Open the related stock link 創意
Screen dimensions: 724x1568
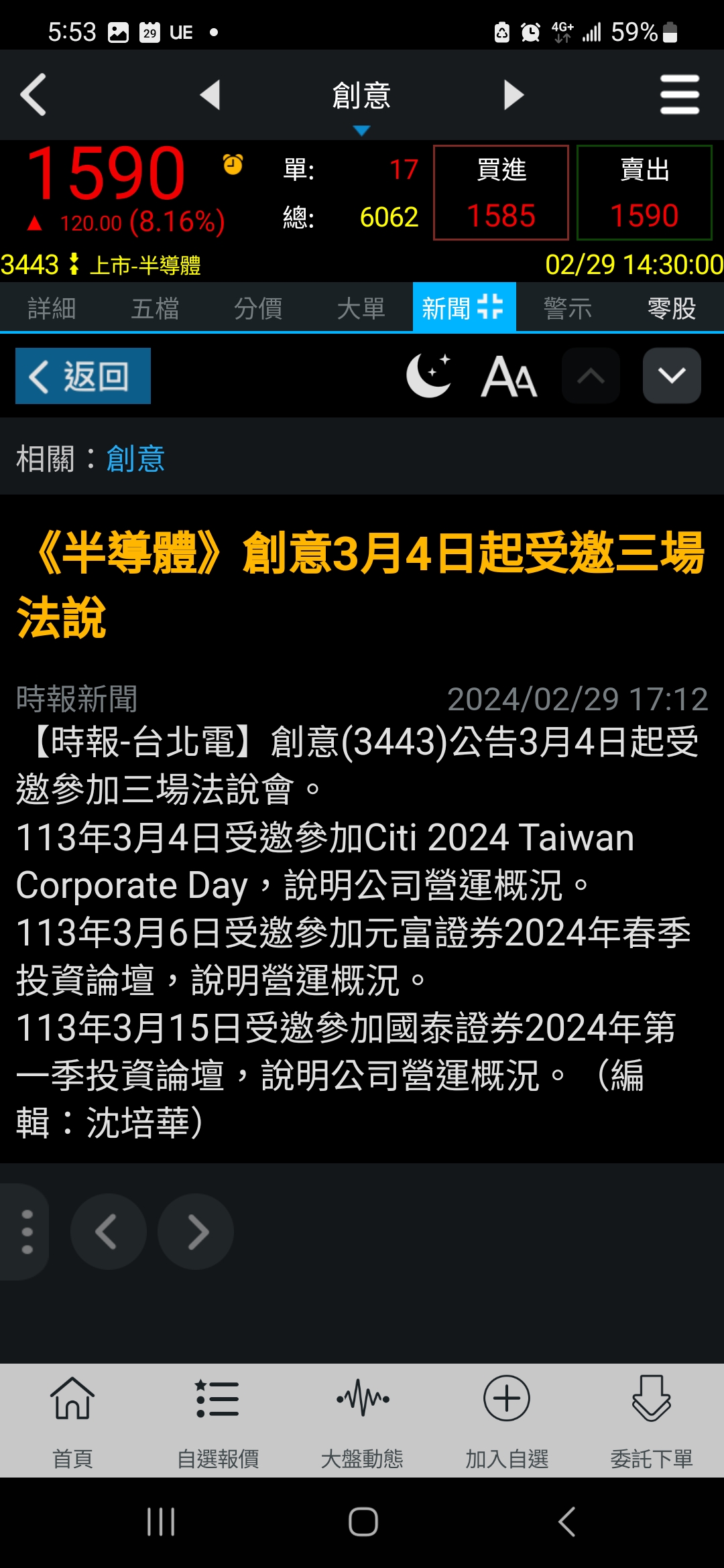click(135, 459)
